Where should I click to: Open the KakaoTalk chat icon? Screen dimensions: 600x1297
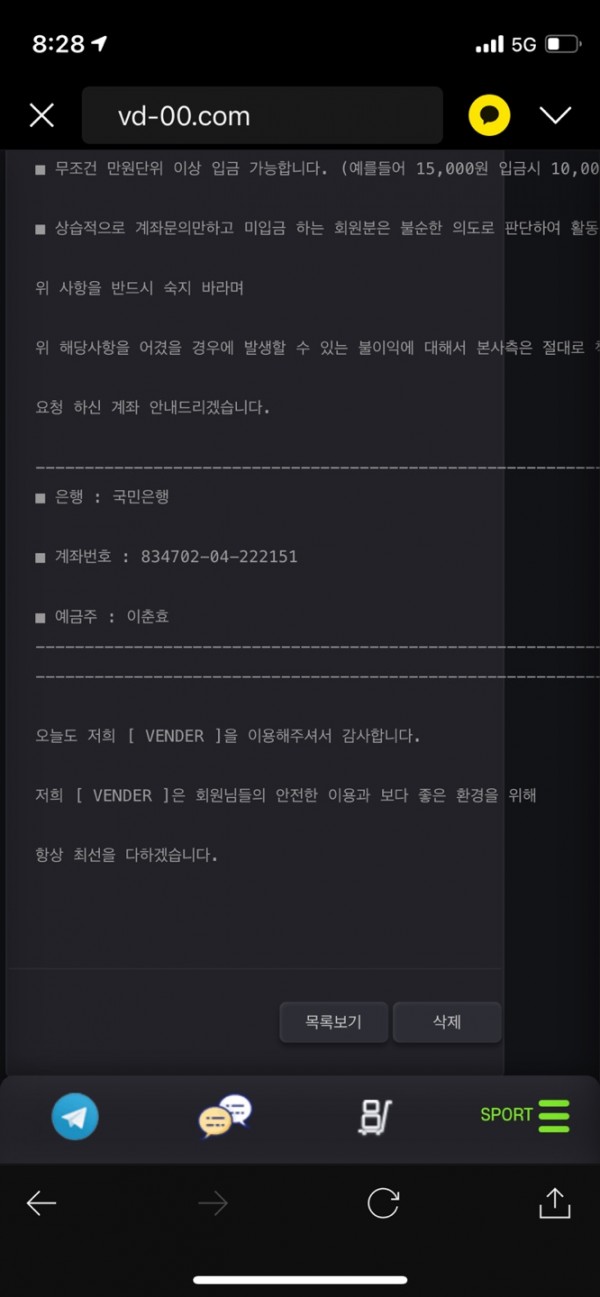tap(489, 115)
